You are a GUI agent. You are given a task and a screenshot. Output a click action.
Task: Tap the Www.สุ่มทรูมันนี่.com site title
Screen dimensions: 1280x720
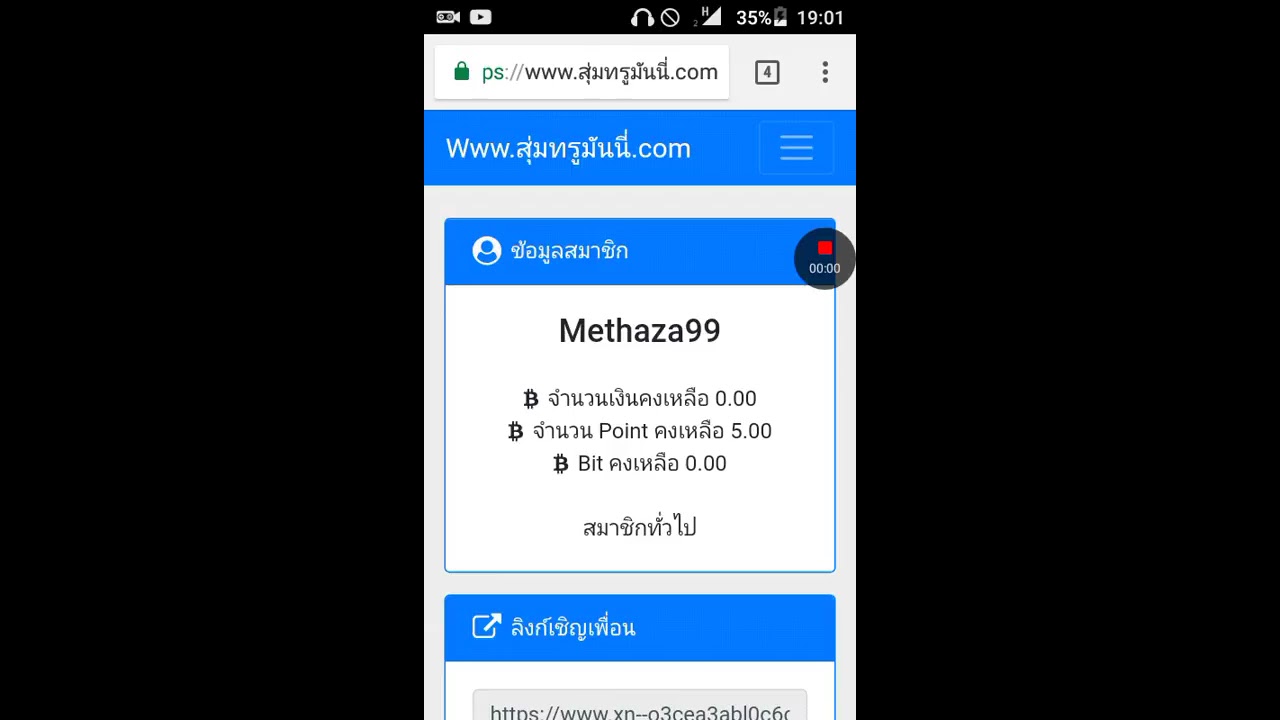[x=568, y=148]
